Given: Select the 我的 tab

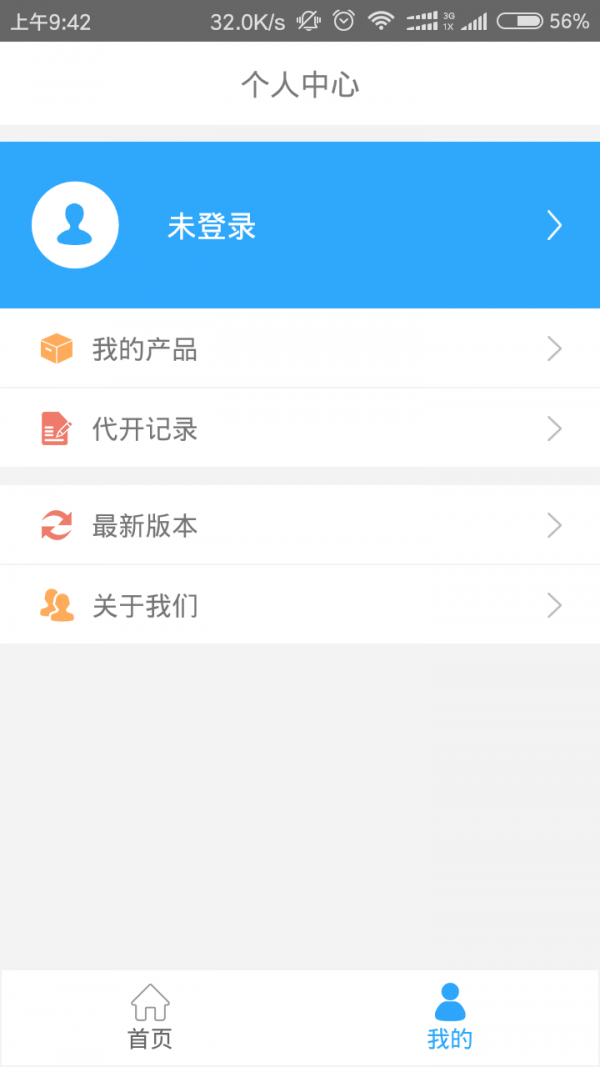Looking at the screenshot, I should click(x=450, y=1017).
